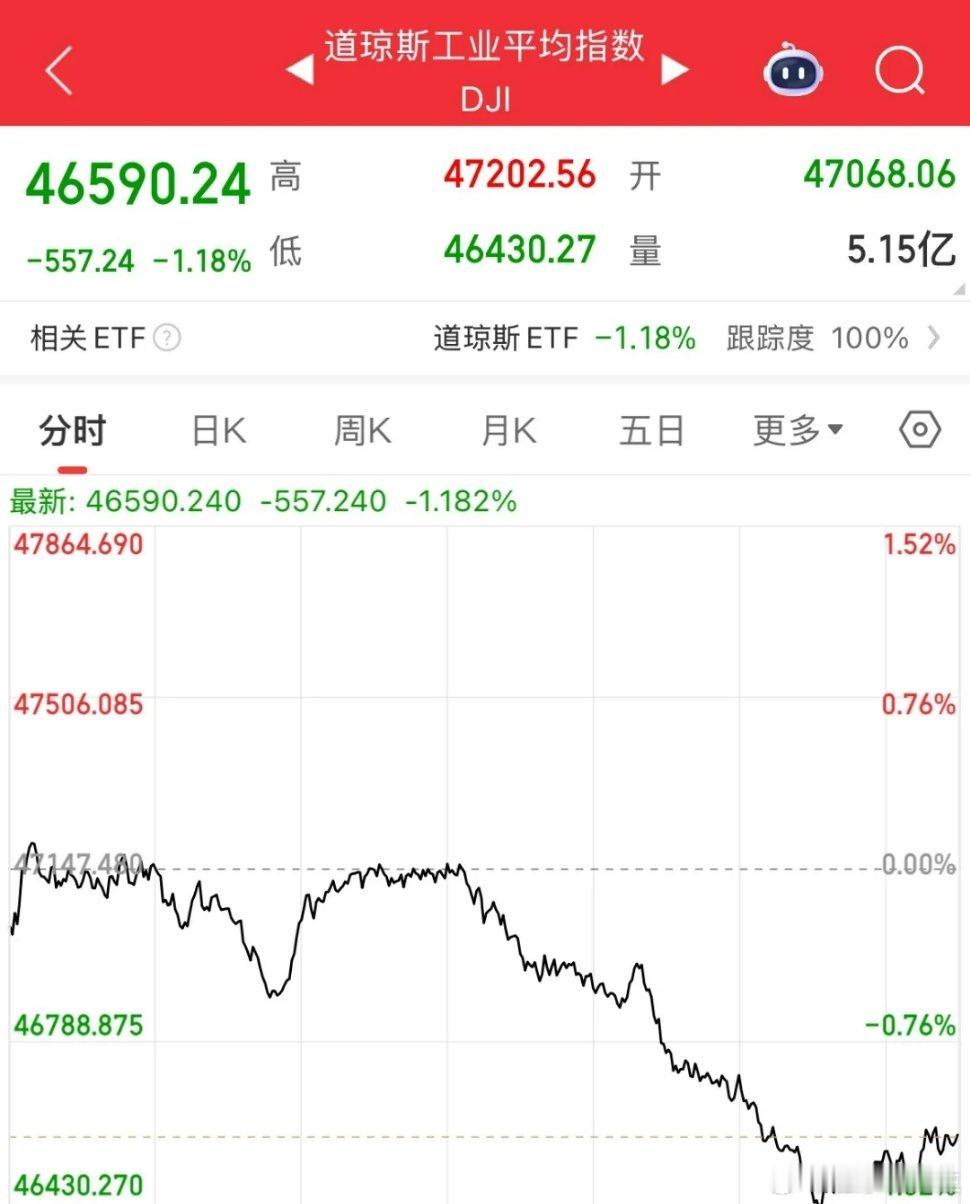Image resolution: width=970 pixels, height=1204 pixels.
Task: Open chart settings via the gear icon
Action: [x=919, y=428]
